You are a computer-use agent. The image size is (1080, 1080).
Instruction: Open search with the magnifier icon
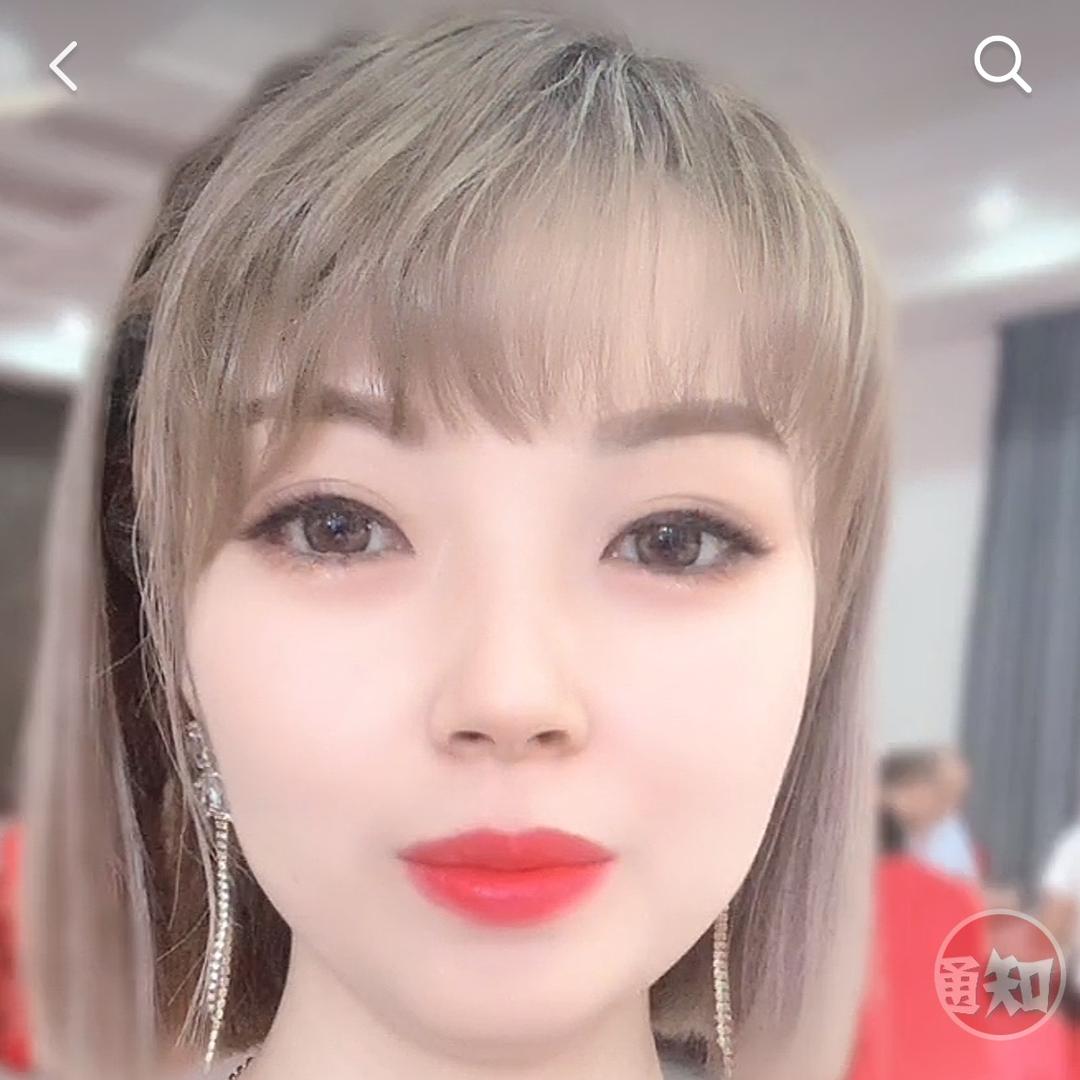(1001, 66)
